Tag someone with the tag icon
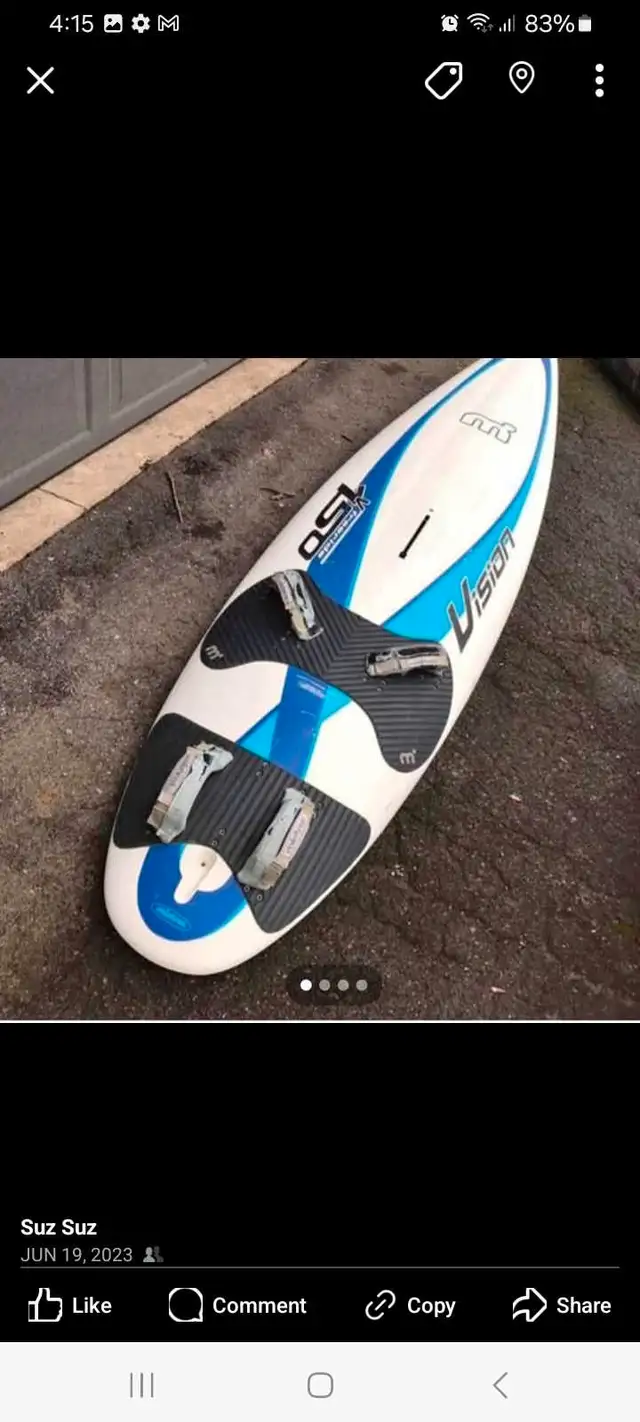The width and height of the screenshot is (640, 1422). [444, 81]
